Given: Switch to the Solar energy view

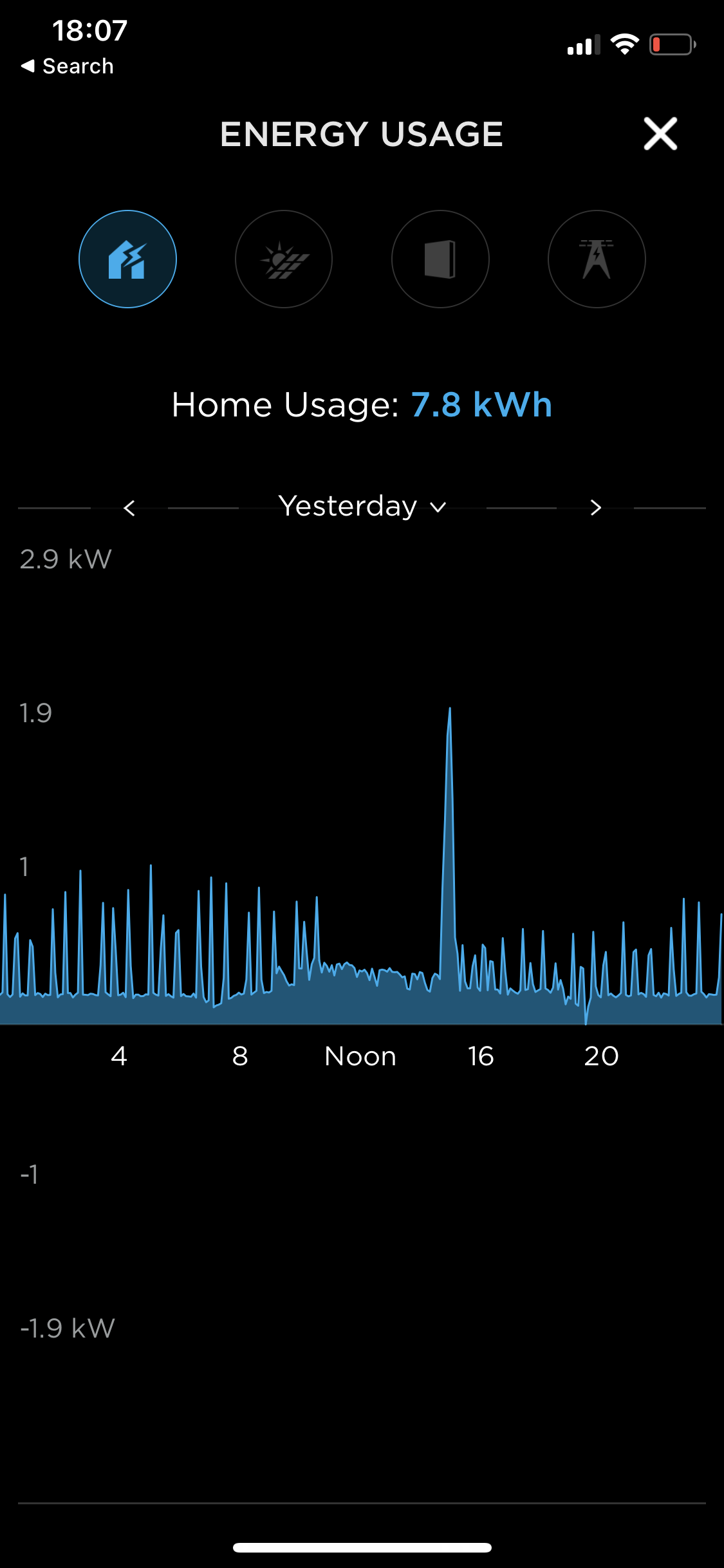Looking at the screenshot, I should pyautogui.click(x=284, y=259).
